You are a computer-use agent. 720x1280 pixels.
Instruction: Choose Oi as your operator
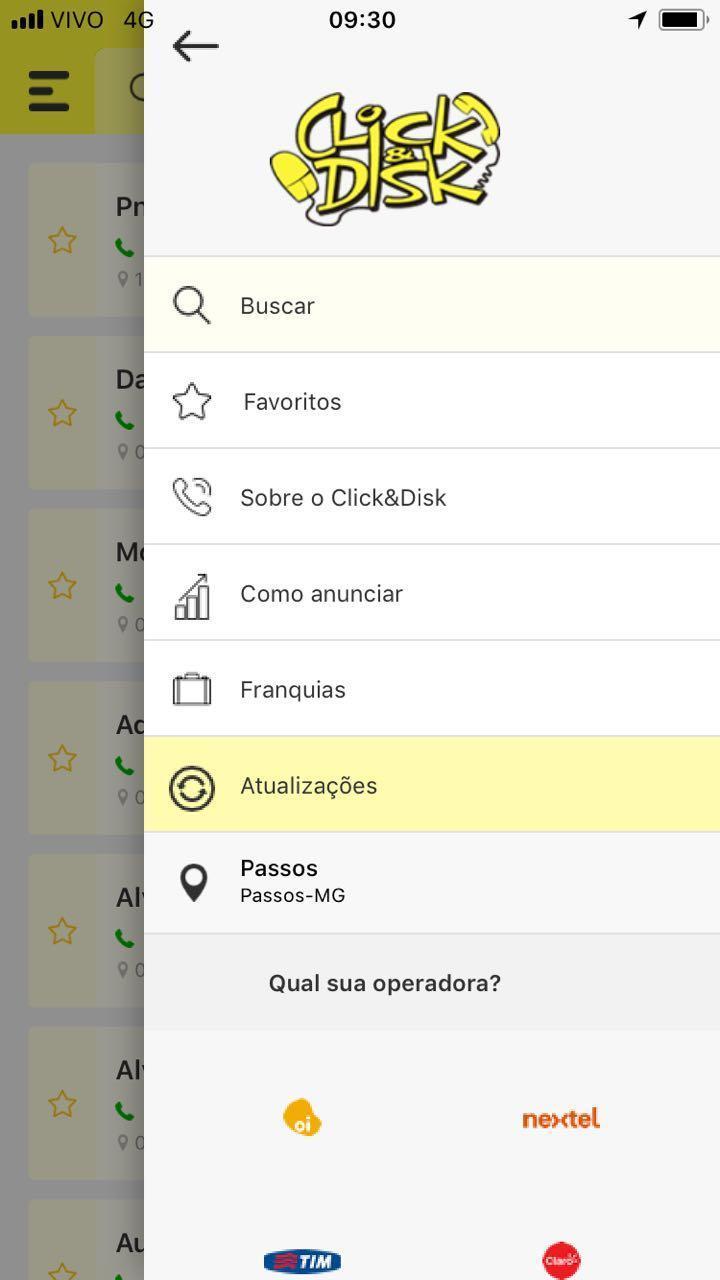point(302,1117)
